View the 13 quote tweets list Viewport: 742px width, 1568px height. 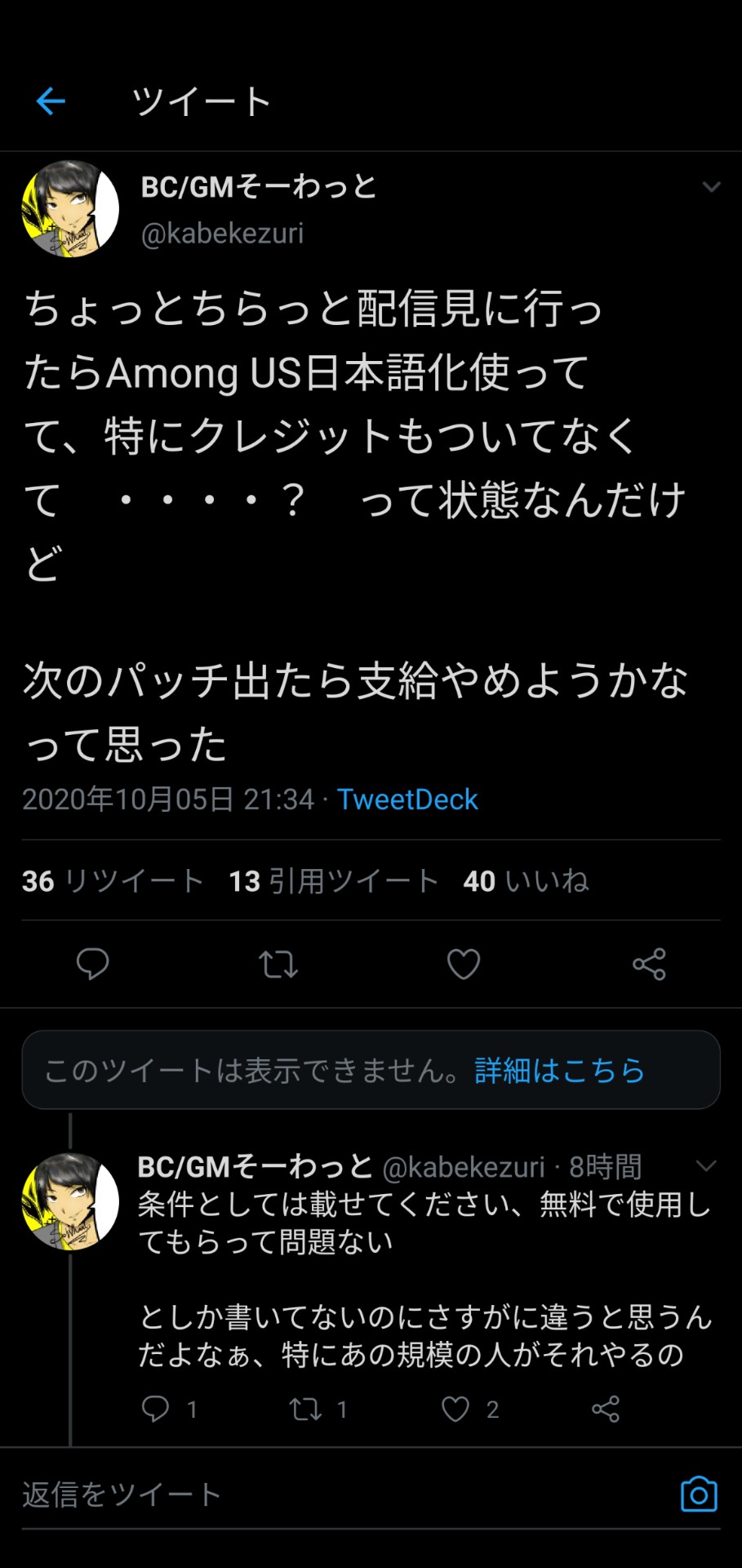point(334,881)
